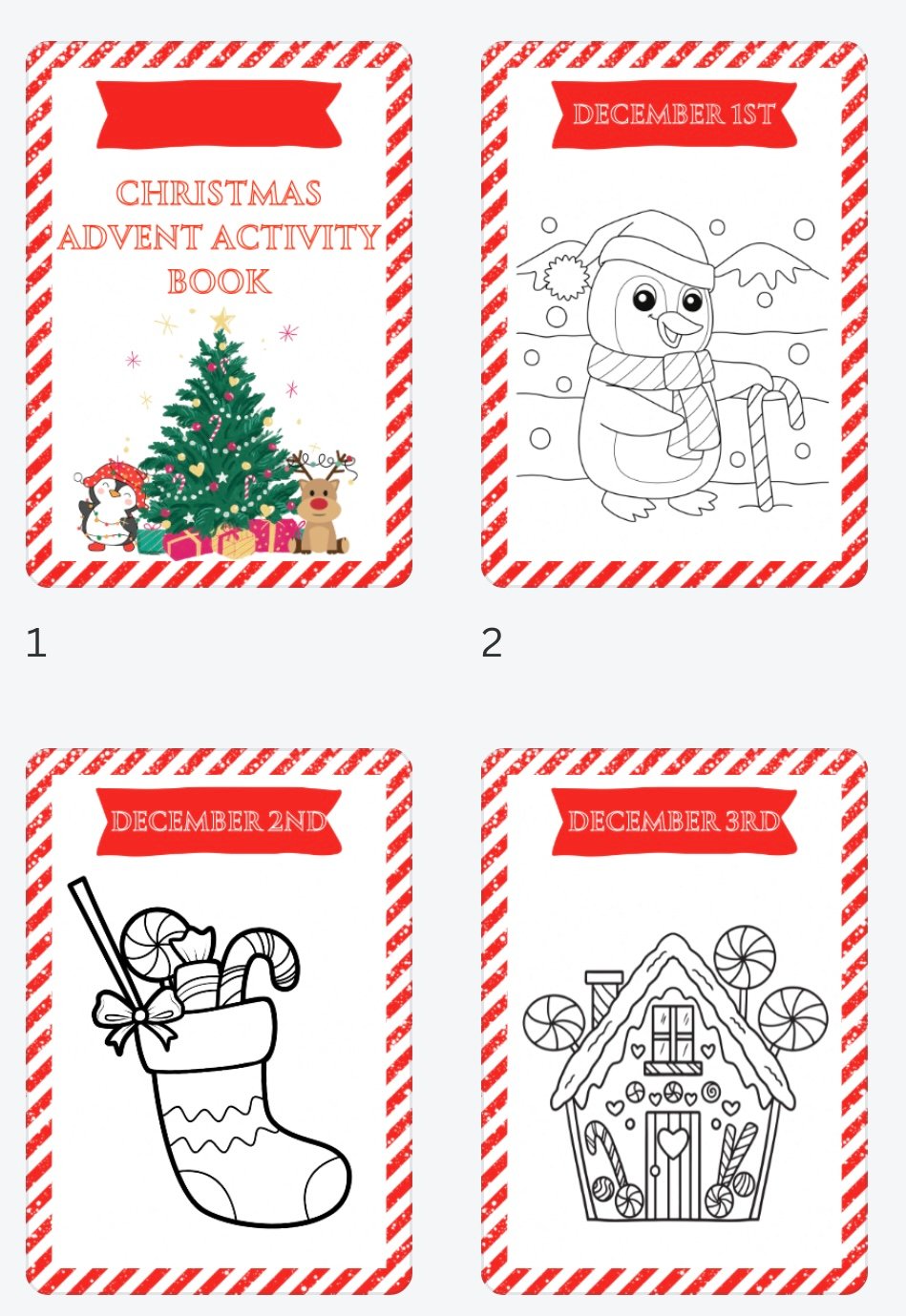Open the December 2nd stocking page
The image size is (906, 1316).
click(219, 1021)
